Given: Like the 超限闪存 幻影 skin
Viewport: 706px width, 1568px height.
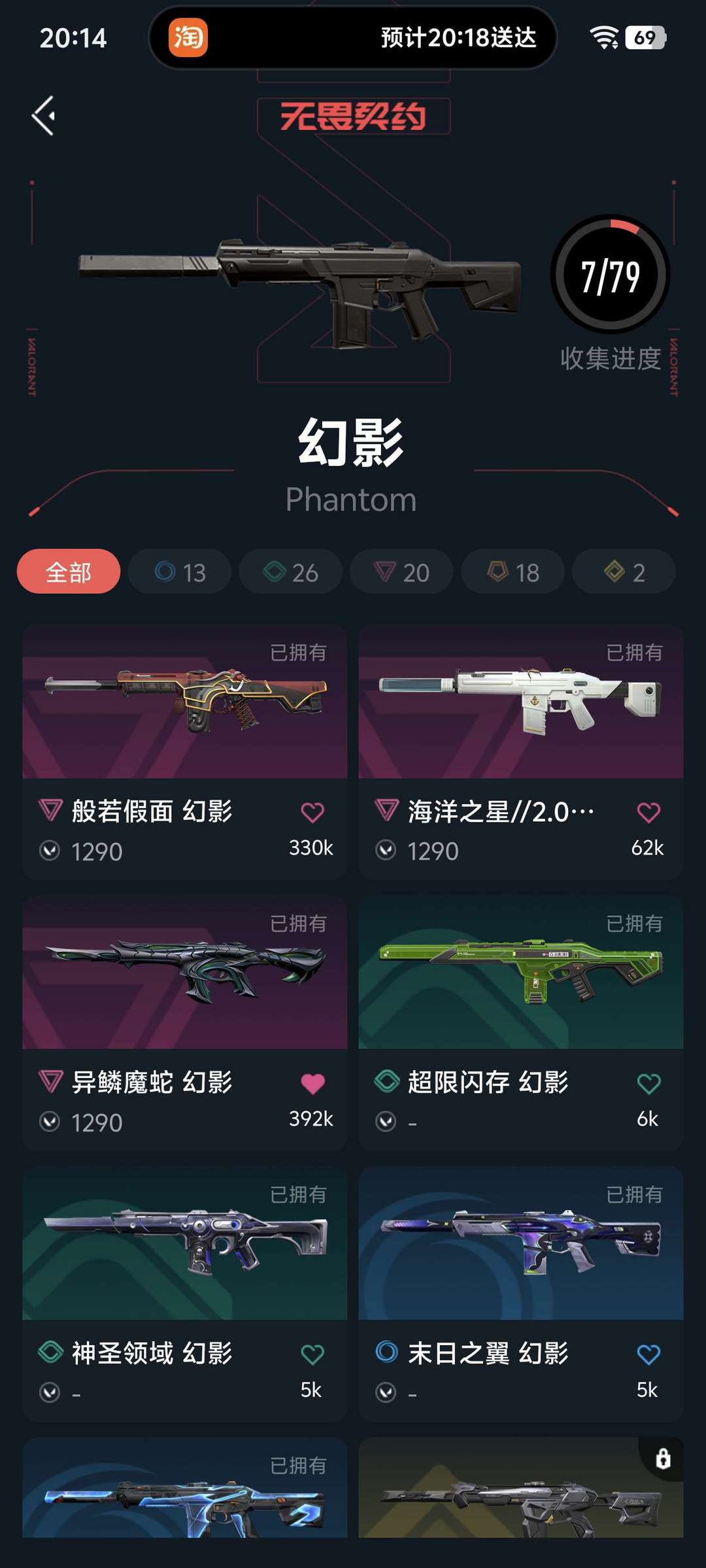Looking at the screenshot, I should point(648,1083).
